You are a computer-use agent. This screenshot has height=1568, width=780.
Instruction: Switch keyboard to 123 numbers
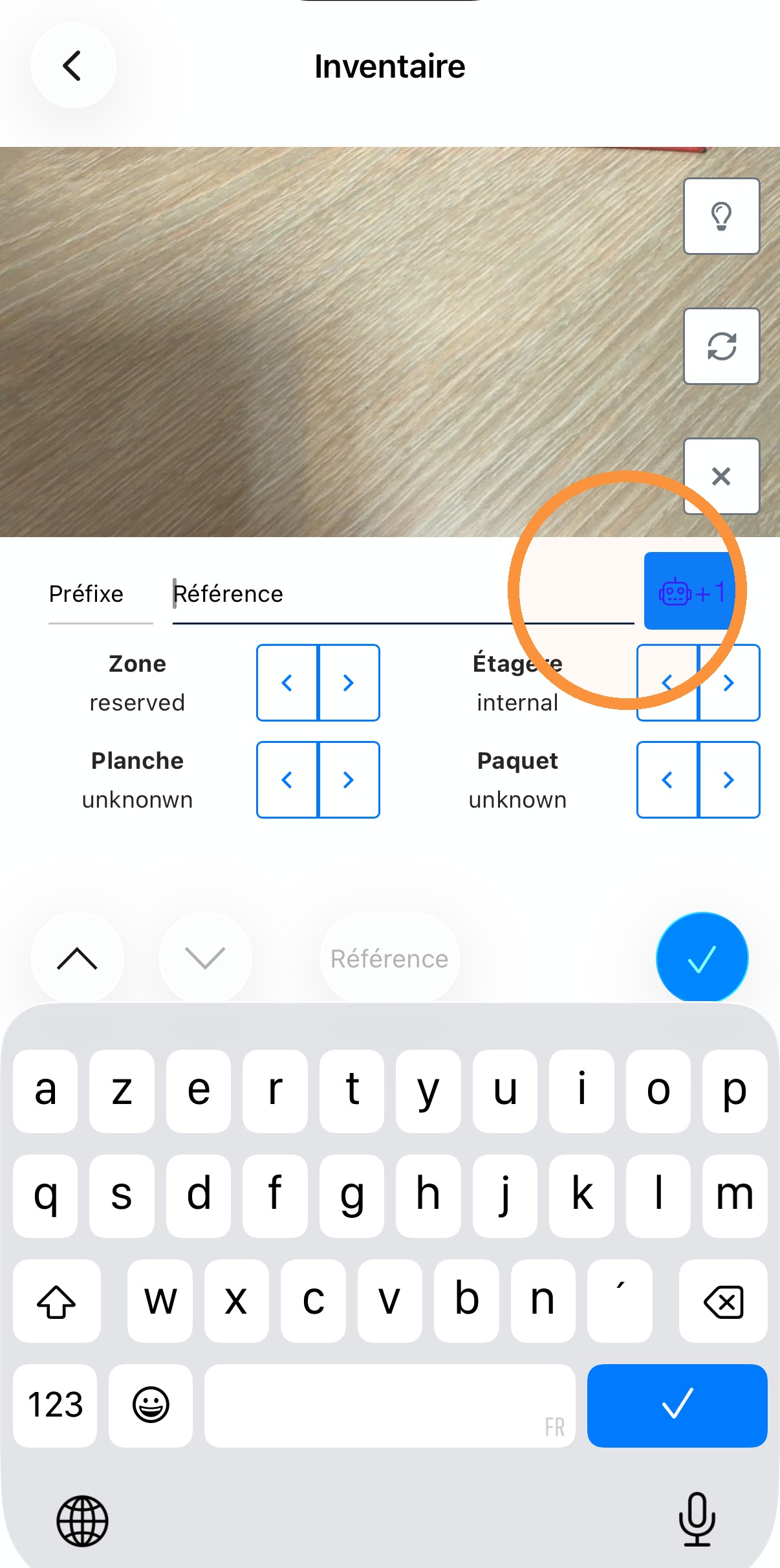point(55,1406)
